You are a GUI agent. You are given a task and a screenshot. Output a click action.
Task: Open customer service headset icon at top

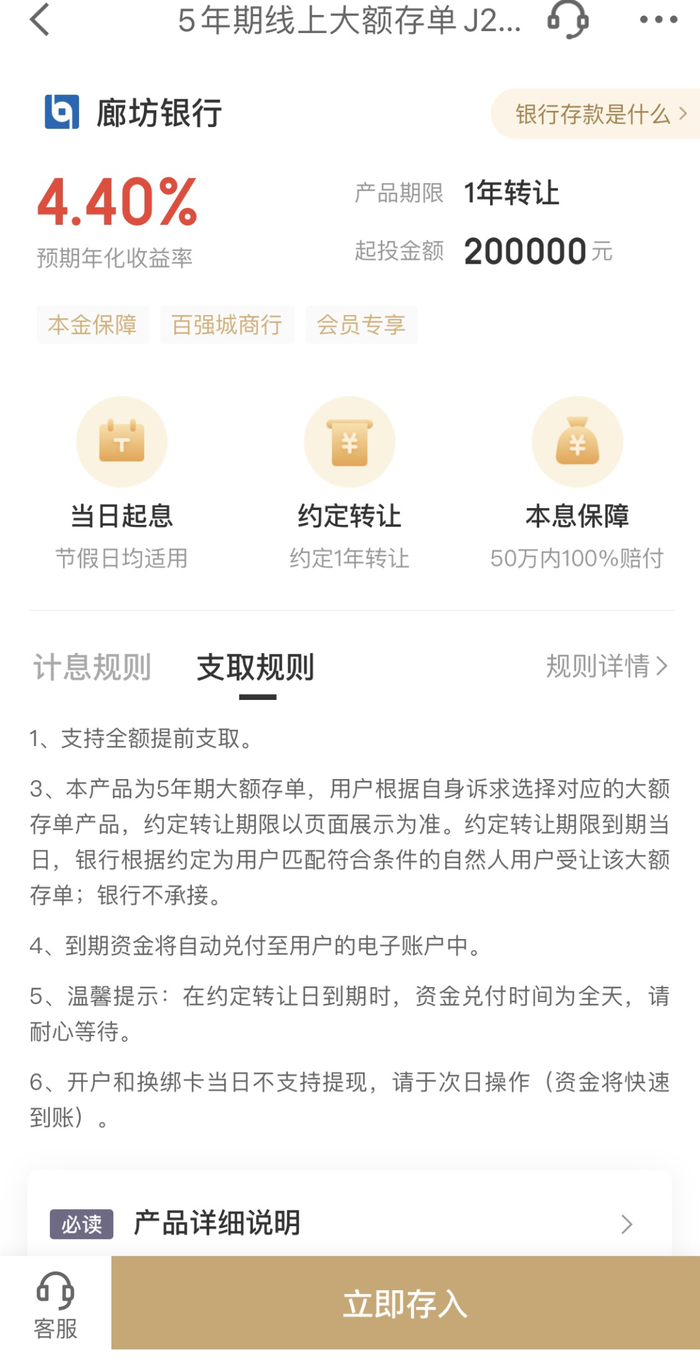[x=567, y=20]
